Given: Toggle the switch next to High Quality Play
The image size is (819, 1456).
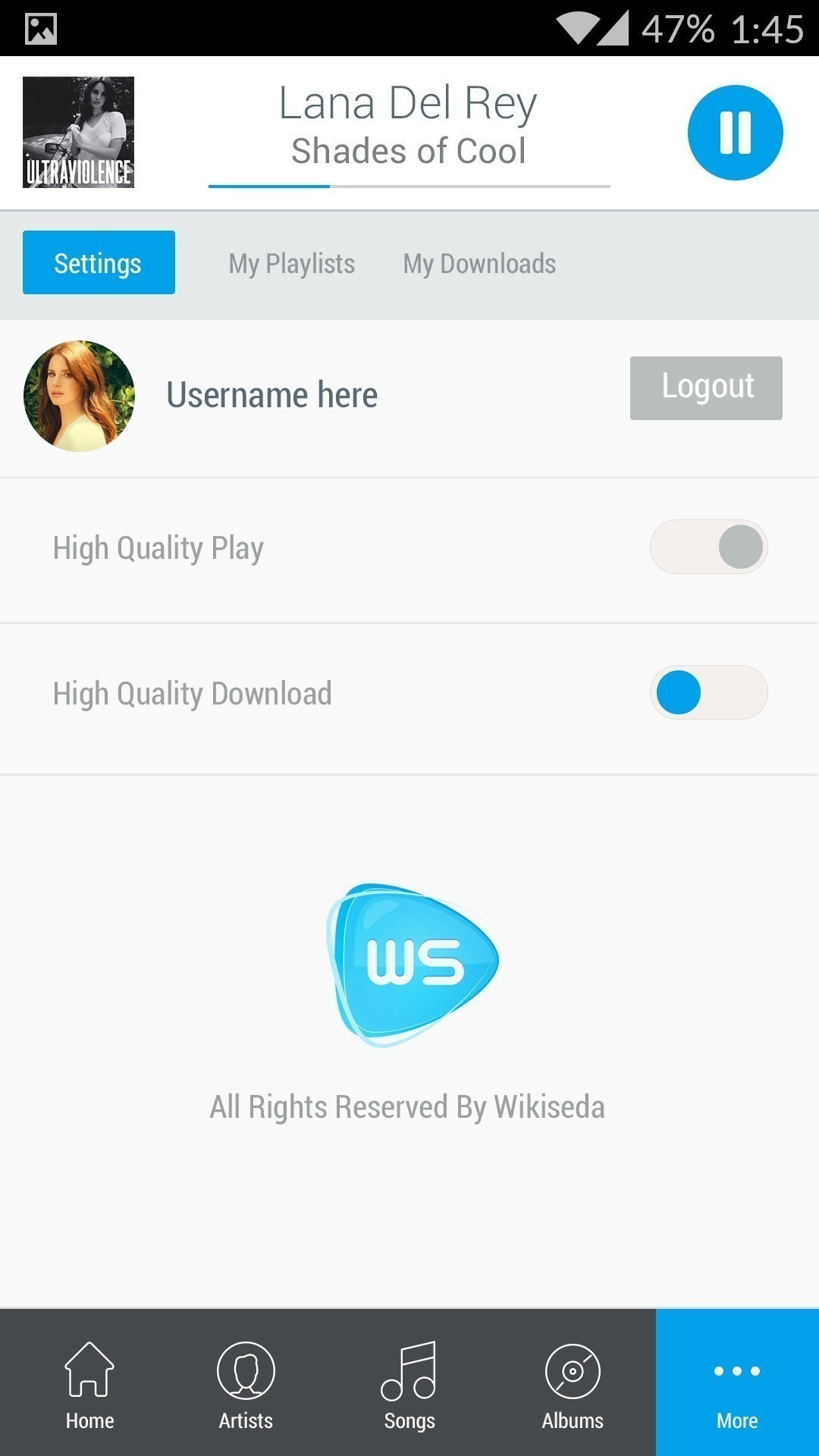Looking at the screenshot, I should pos(708,547).
